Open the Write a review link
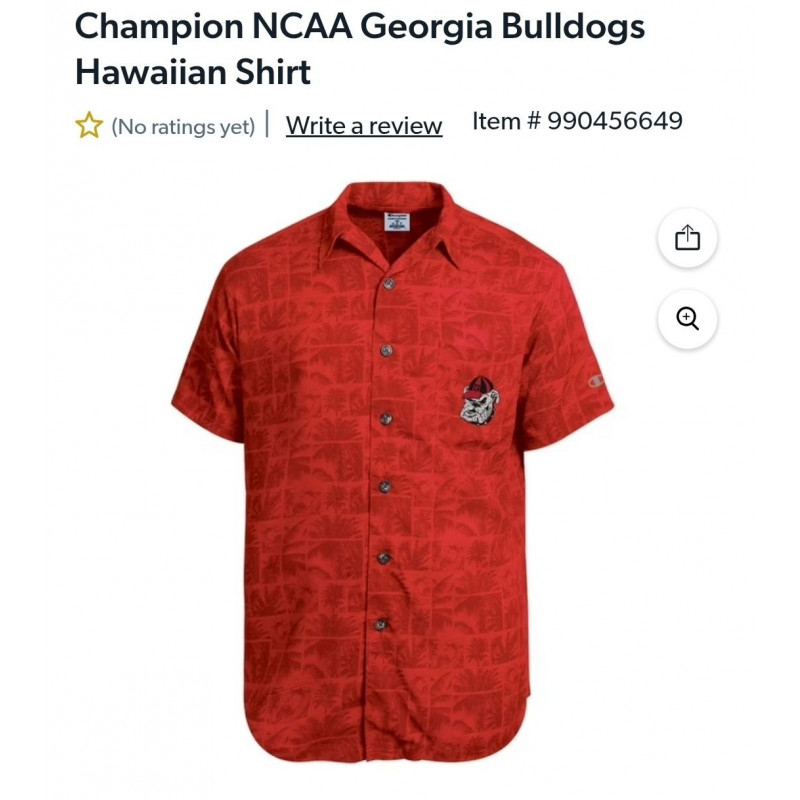This screenshot has height=800, width=800. pos(363,126)
